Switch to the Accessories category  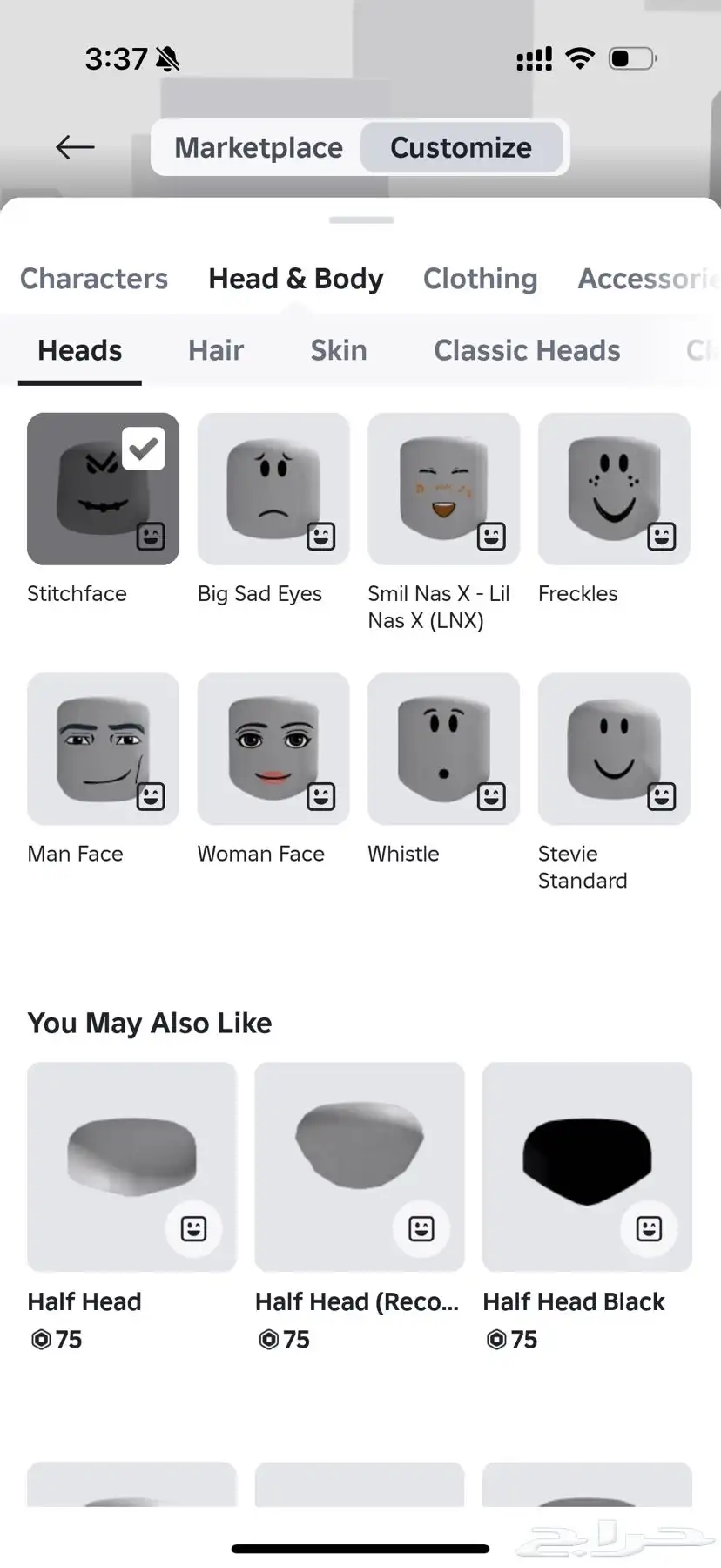[x=646, y=279]
